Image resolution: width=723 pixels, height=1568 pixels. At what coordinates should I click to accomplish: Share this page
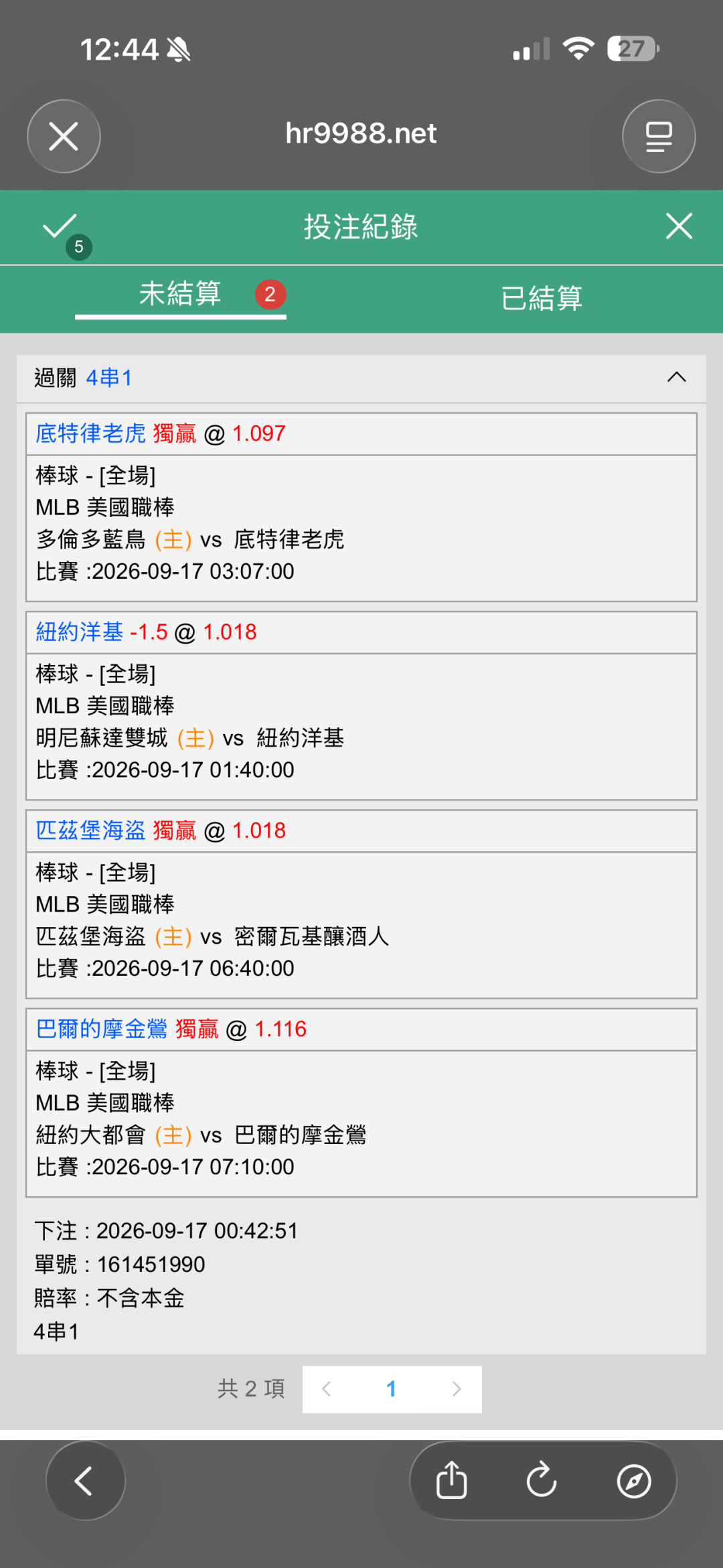451,1480
